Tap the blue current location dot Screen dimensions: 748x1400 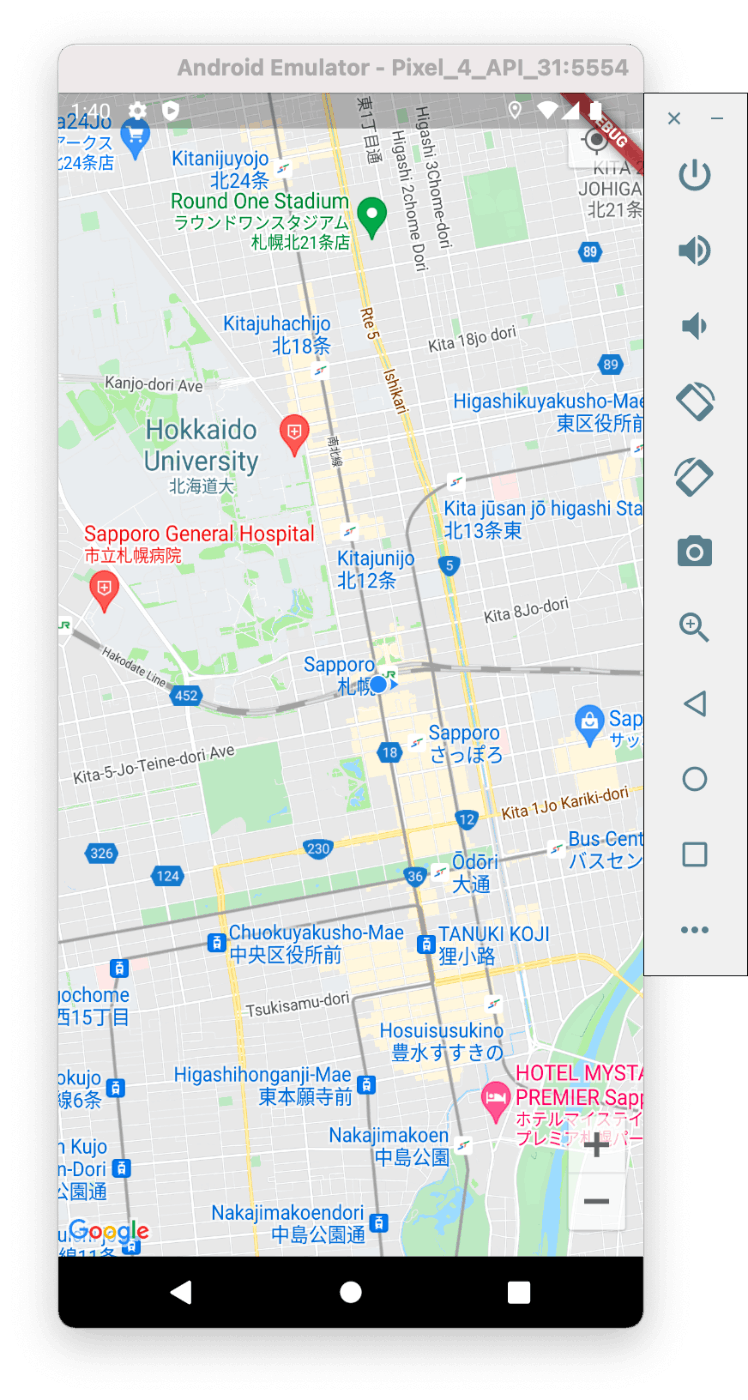[379, 684]
